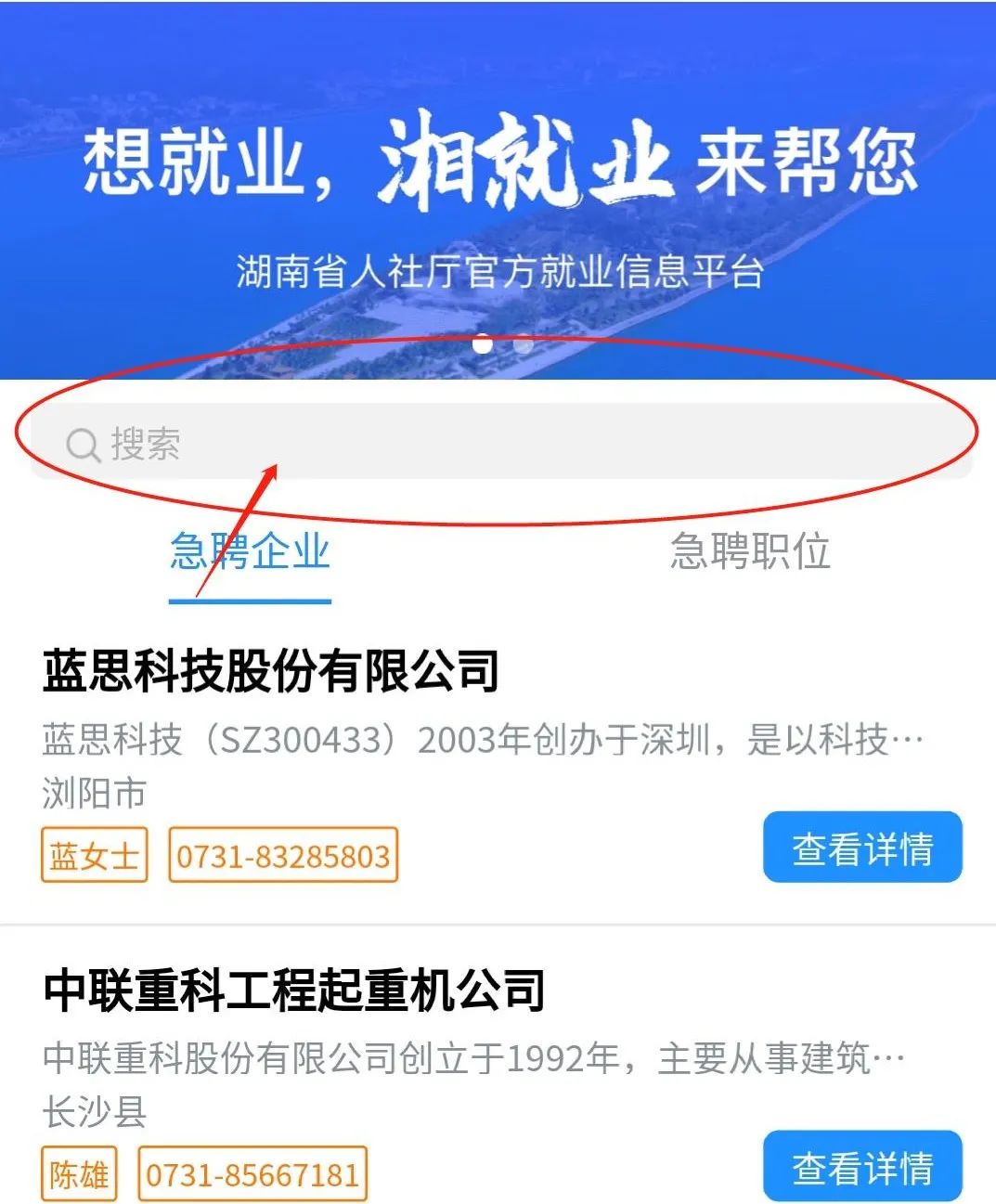View details for 中联重科工程起重机公司
The image size is (996, 1204).
coord(861,1167)
